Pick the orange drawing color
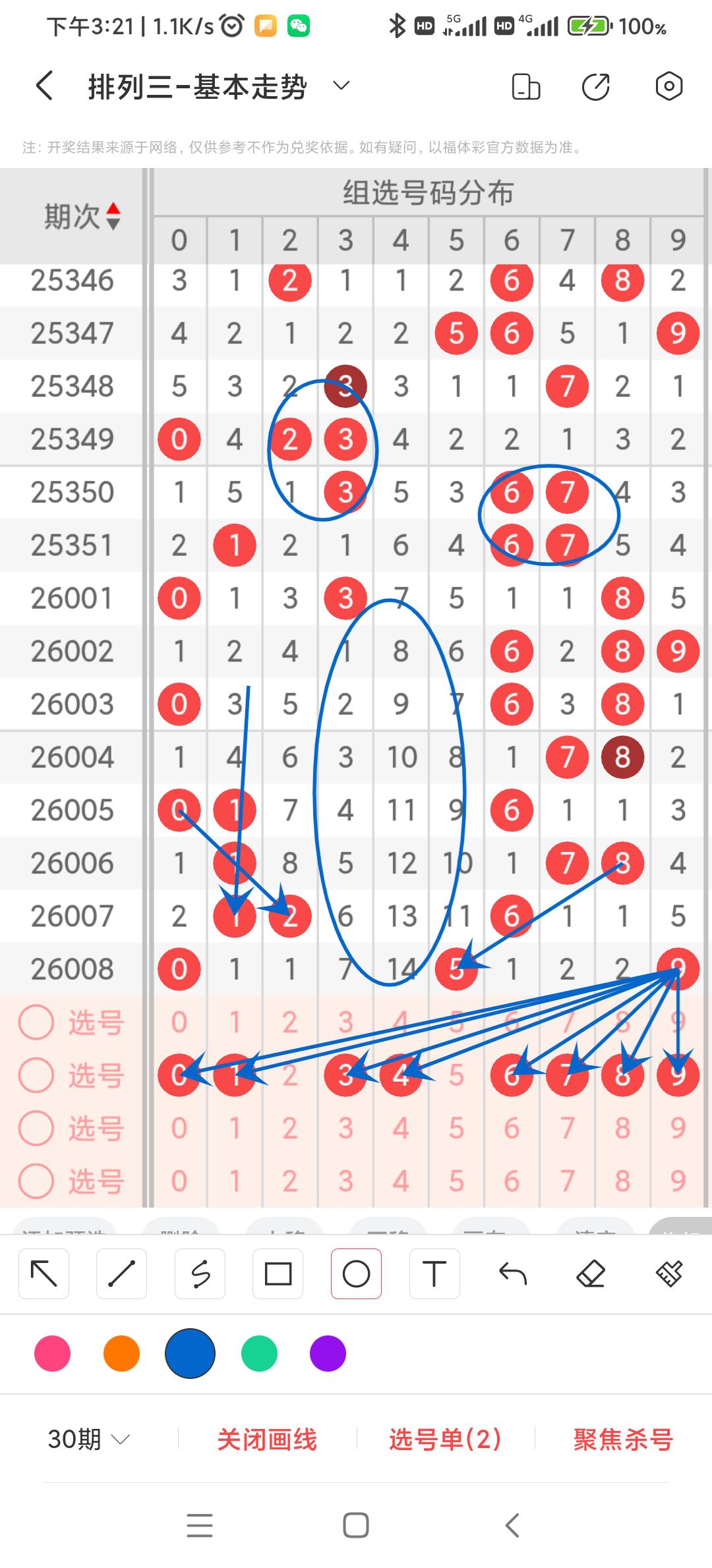 (121, 1353)
